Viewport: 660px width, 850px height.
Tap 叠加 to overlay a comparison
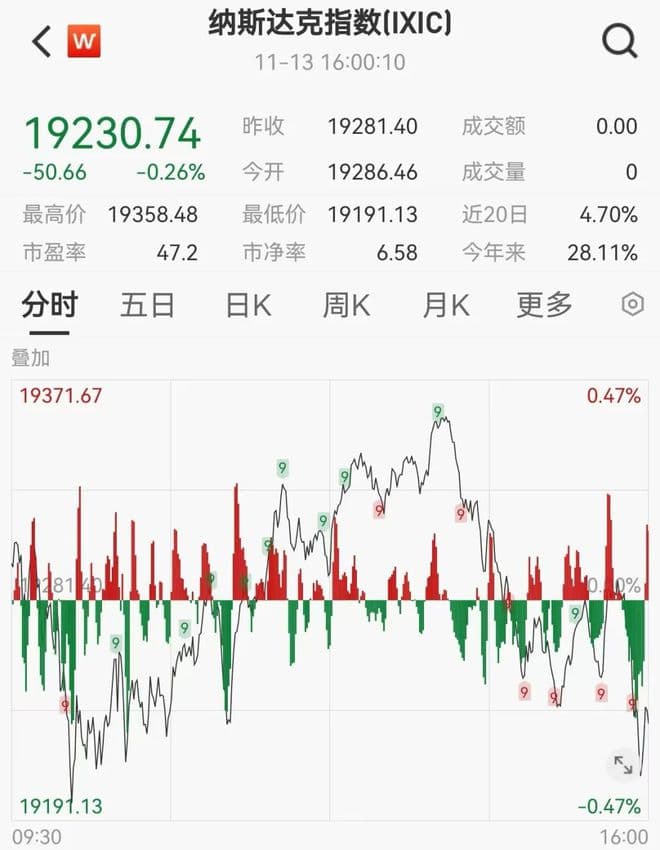click(x=30, y=357)
